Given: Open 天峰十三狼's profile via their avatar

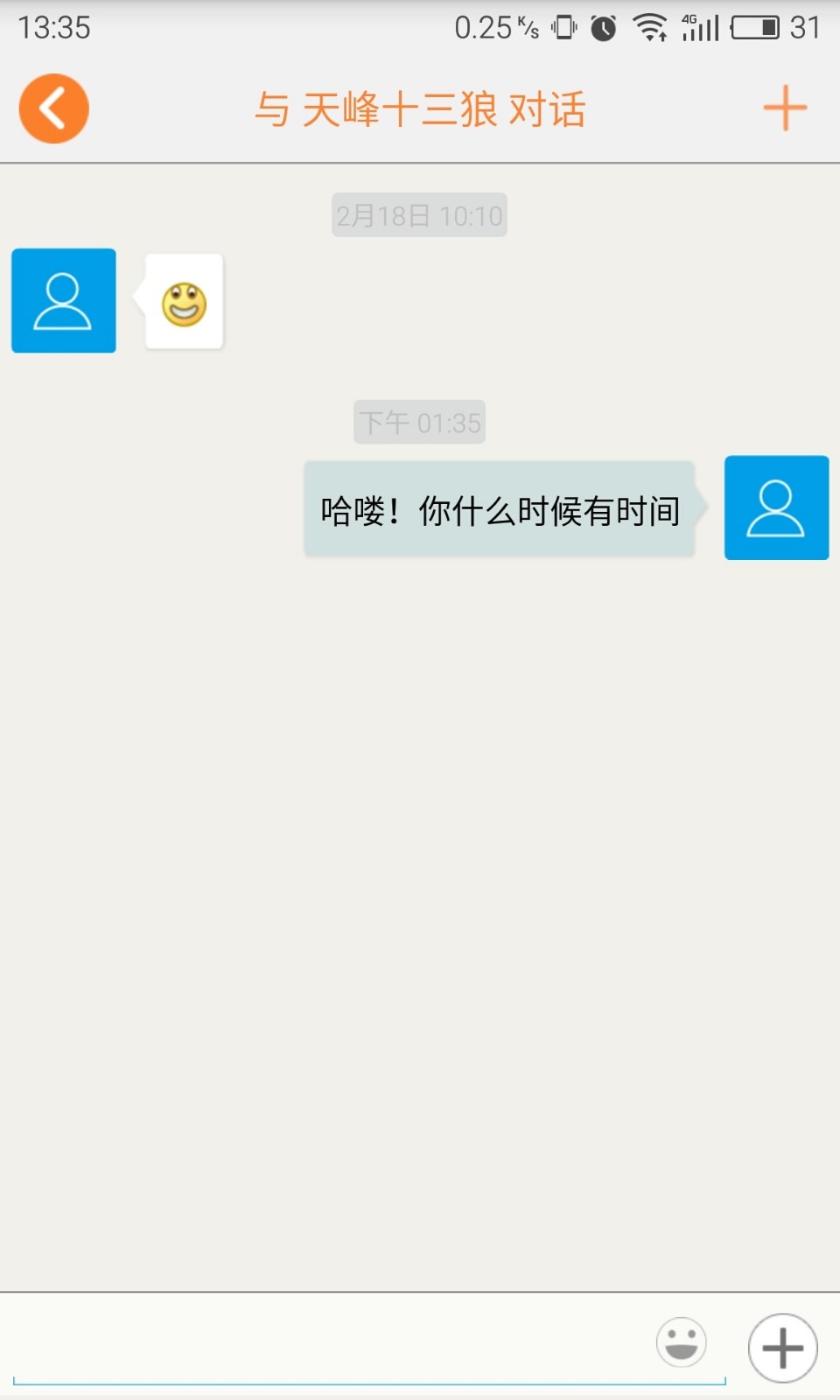Looking at the screenshot, I should click(x=62, y=300).
